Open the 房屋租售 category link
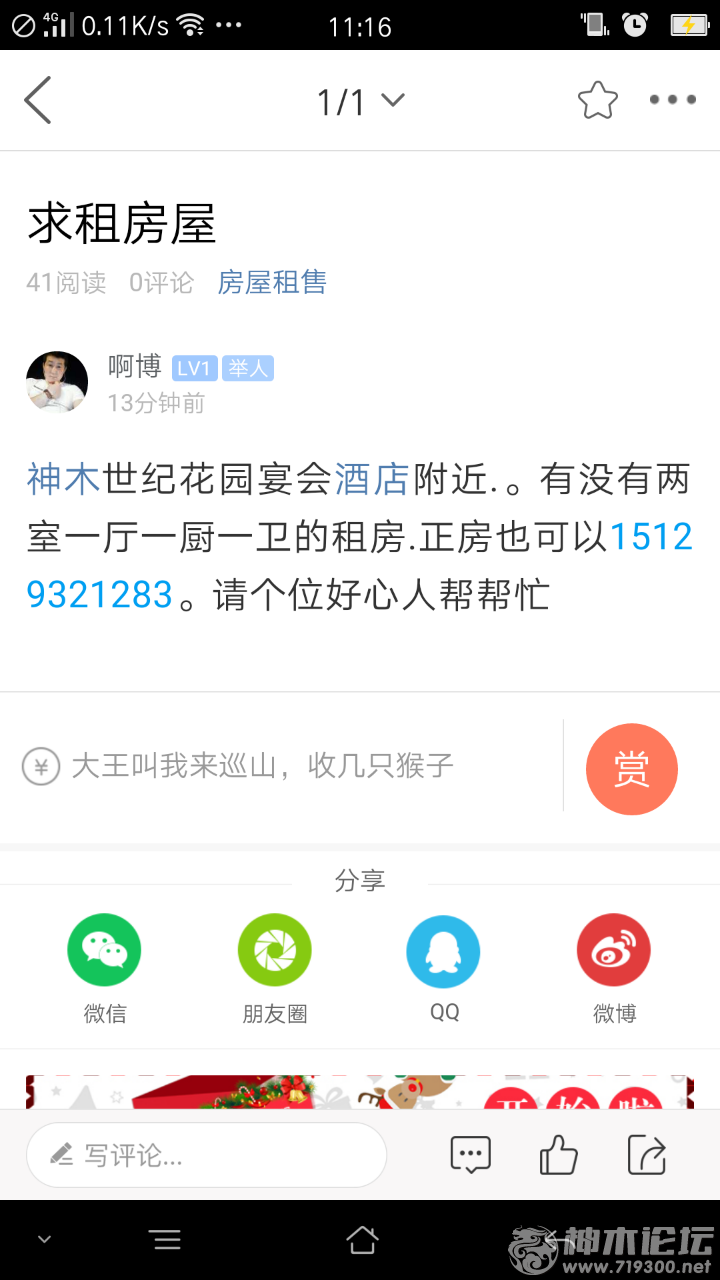 [272, 283]
